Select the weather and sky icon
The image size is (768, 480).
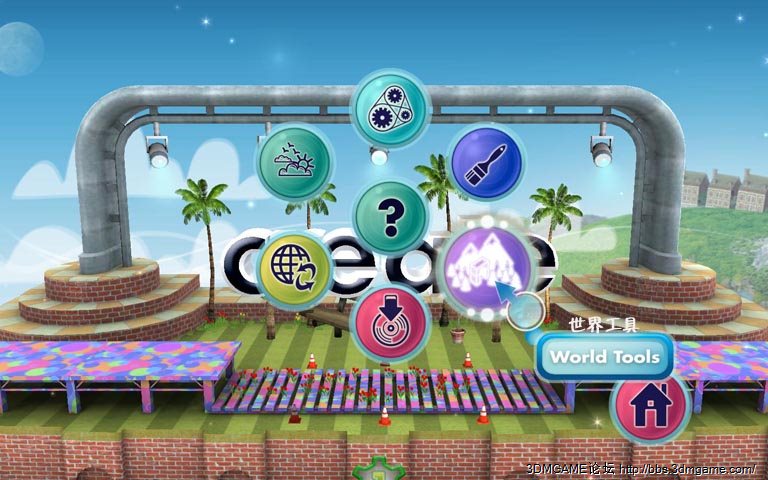[x=295, y=162]
